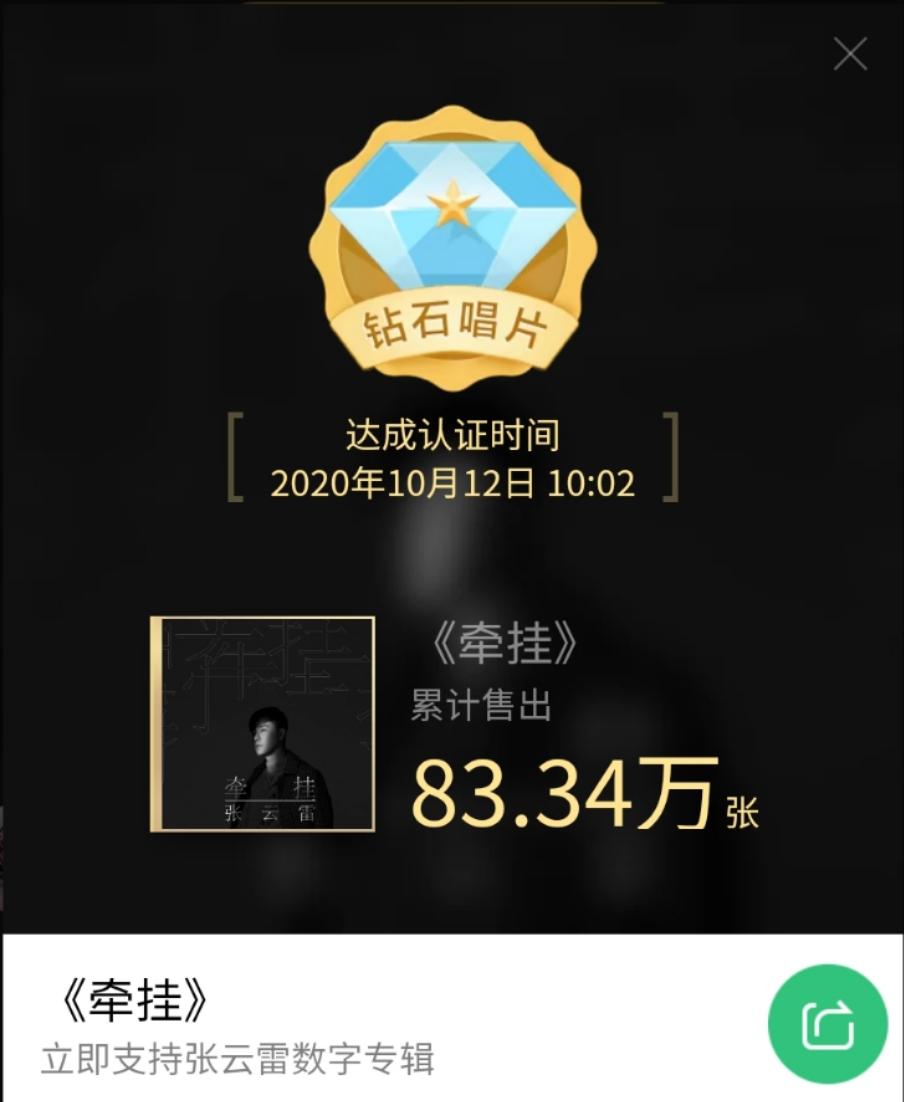This screenshot has height=1102, width=904.
Task: Tap the green share button
Action: pos(827,1024)
